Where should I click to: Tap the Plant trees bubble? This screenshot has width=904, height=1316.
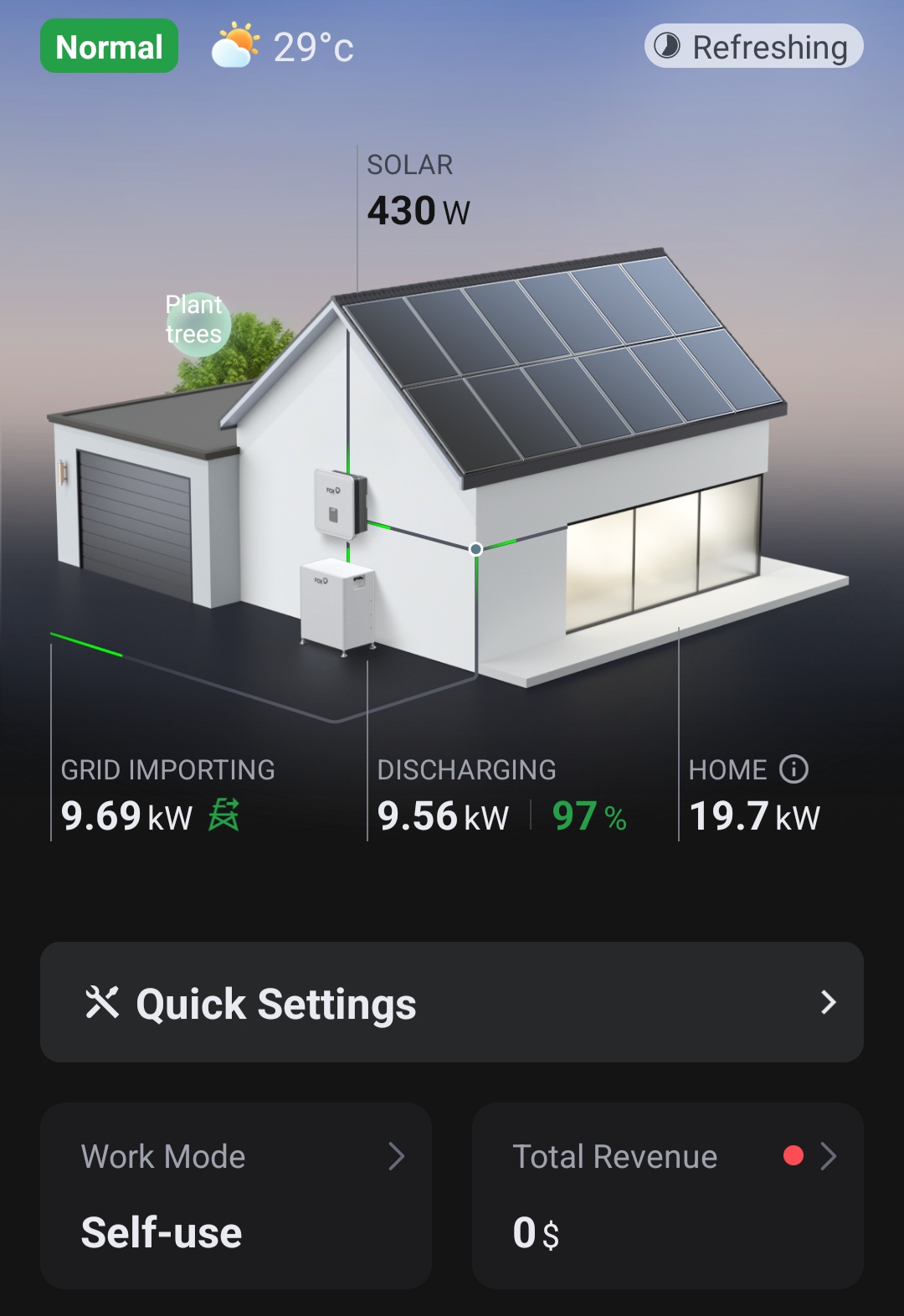[x=195, y=321]
